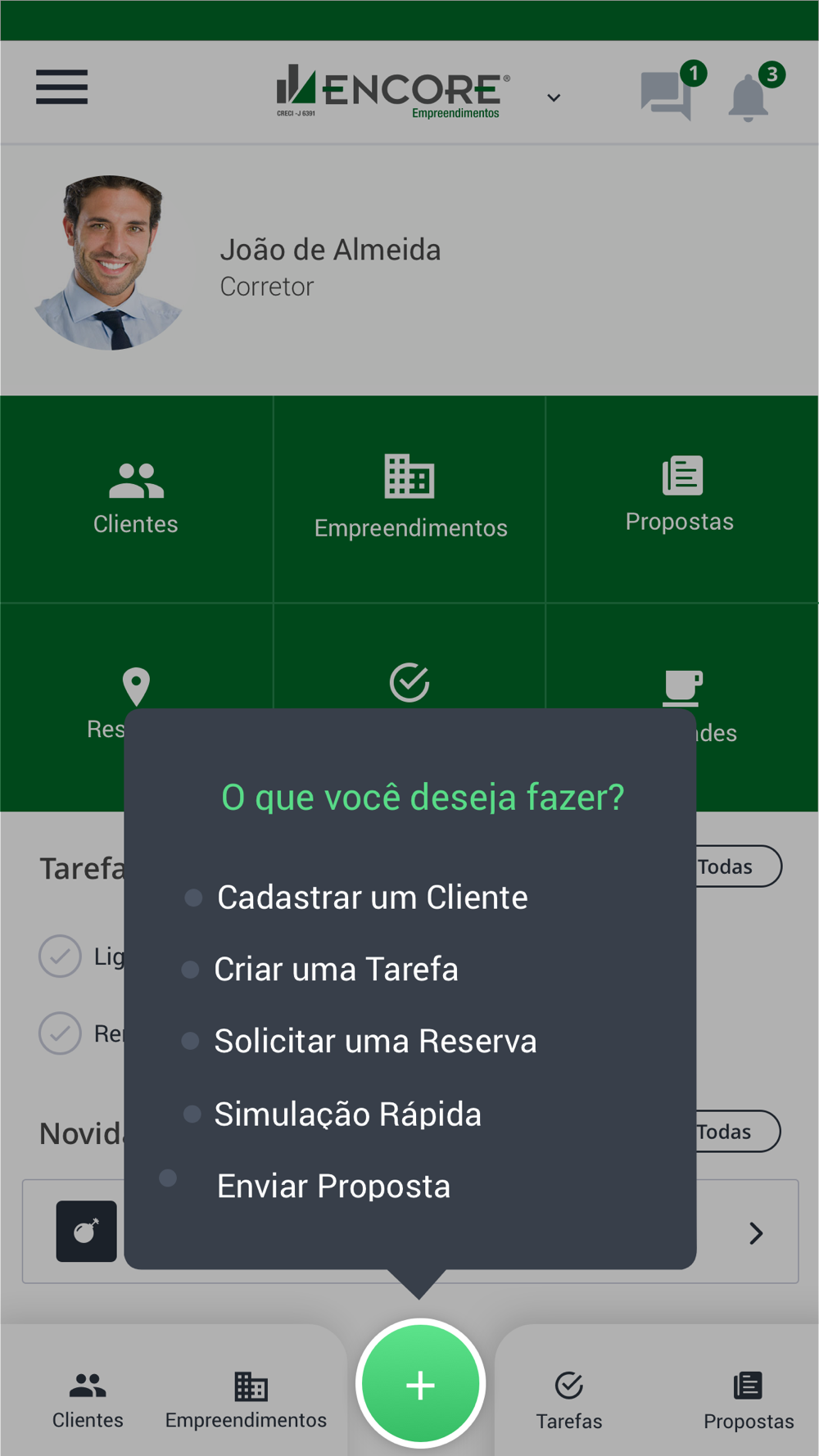This screenshot has height=1456, width=819.
Task: Open the green Empreendimentos tile
Action: click(x=409, y=499)
